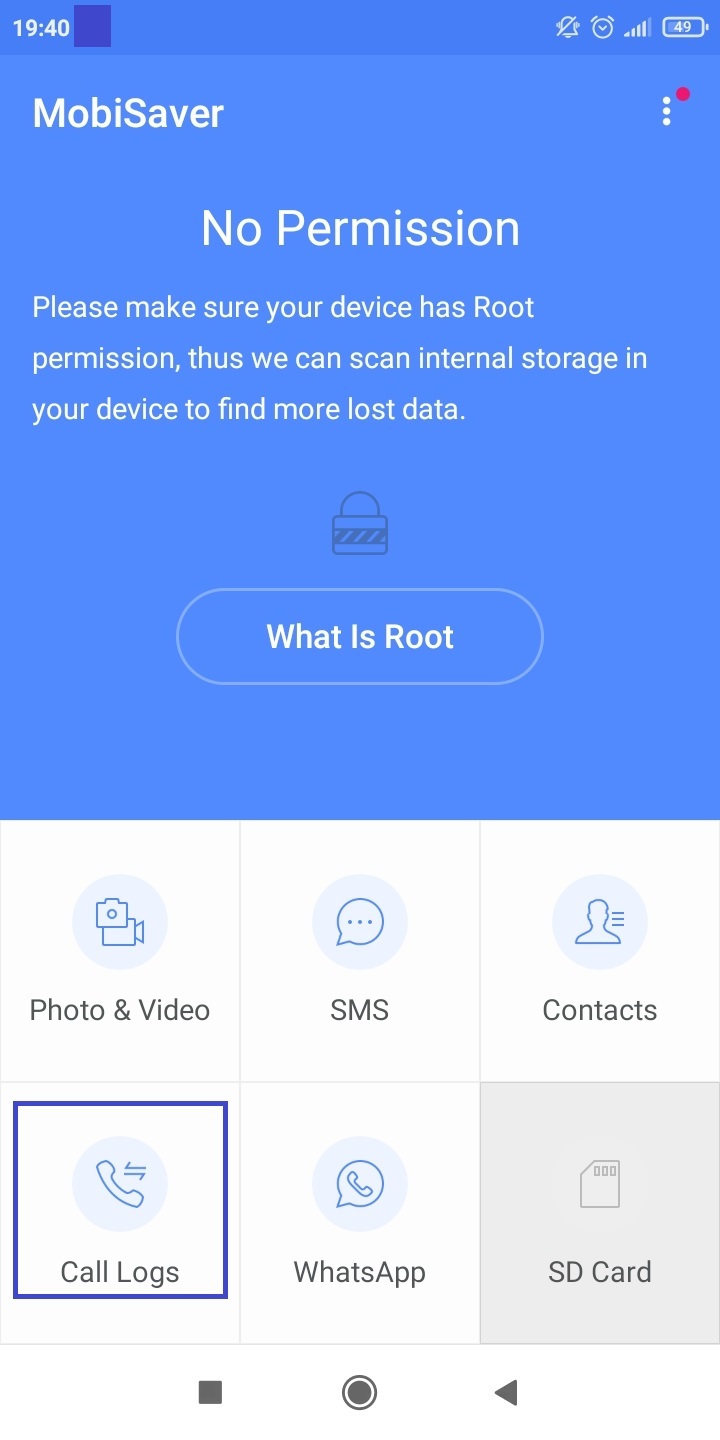Open WhatsApp recovery

coord(360,1213)
